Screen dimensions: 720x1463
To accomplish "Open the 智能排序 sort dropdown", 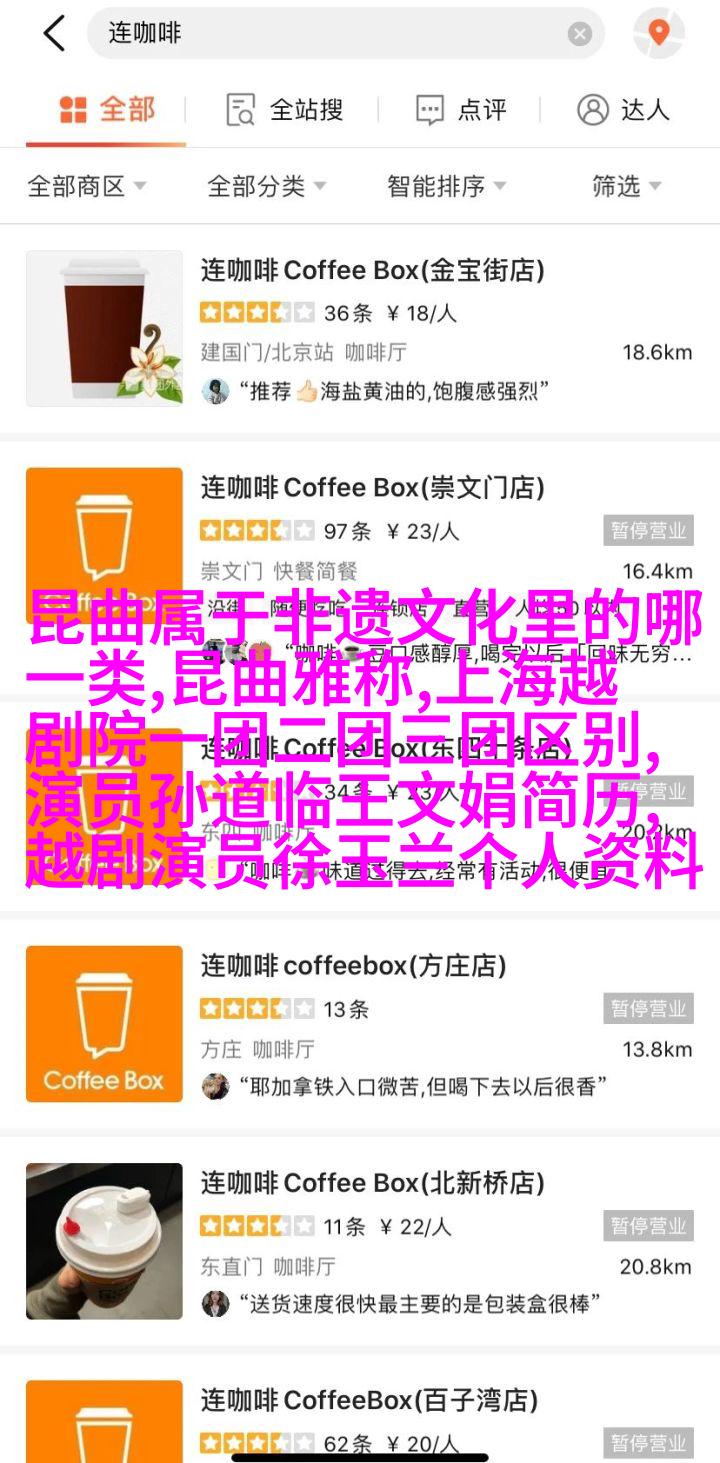I will 446,186.
